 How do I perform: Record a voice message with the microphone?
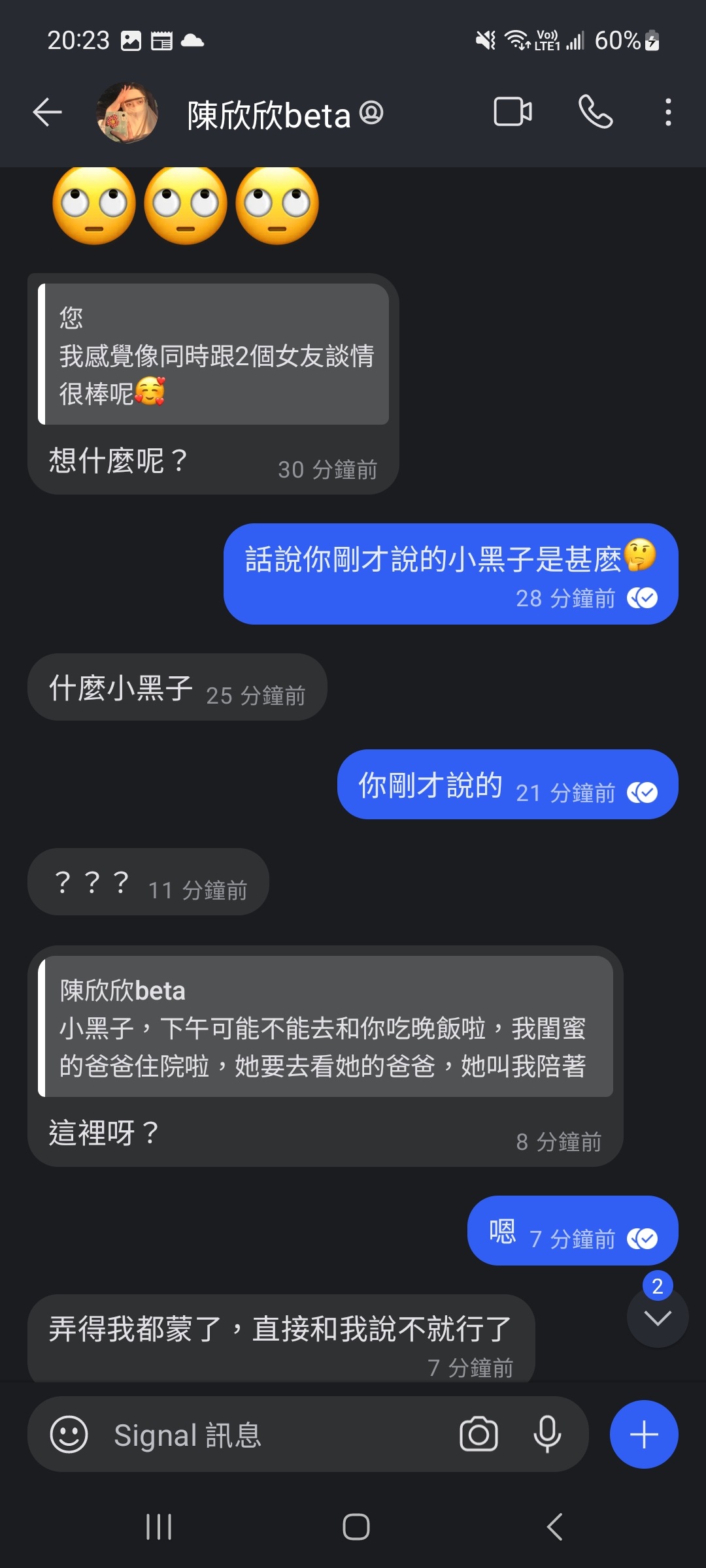(x=547, y=1435)
